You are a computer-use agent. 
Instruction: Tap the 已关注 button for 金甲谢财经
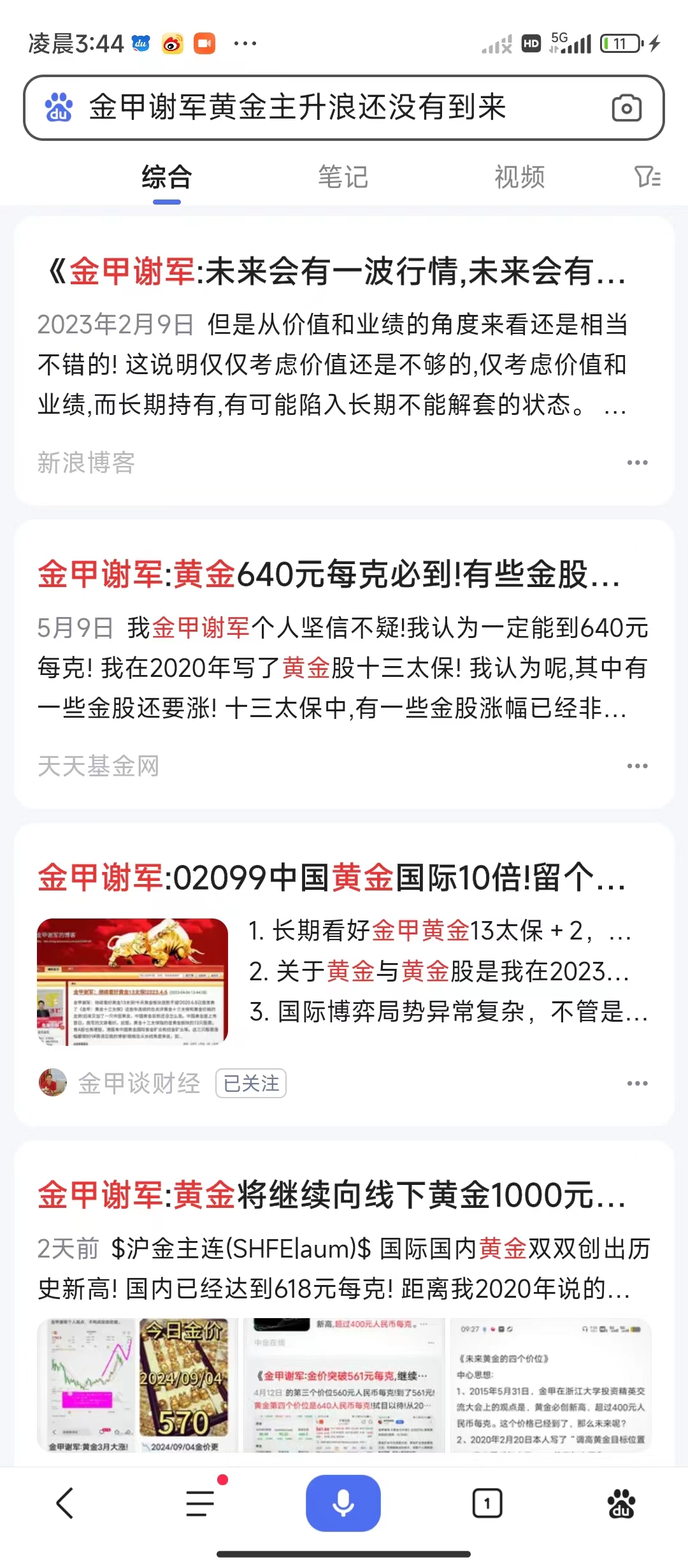tap(251, 1084)
